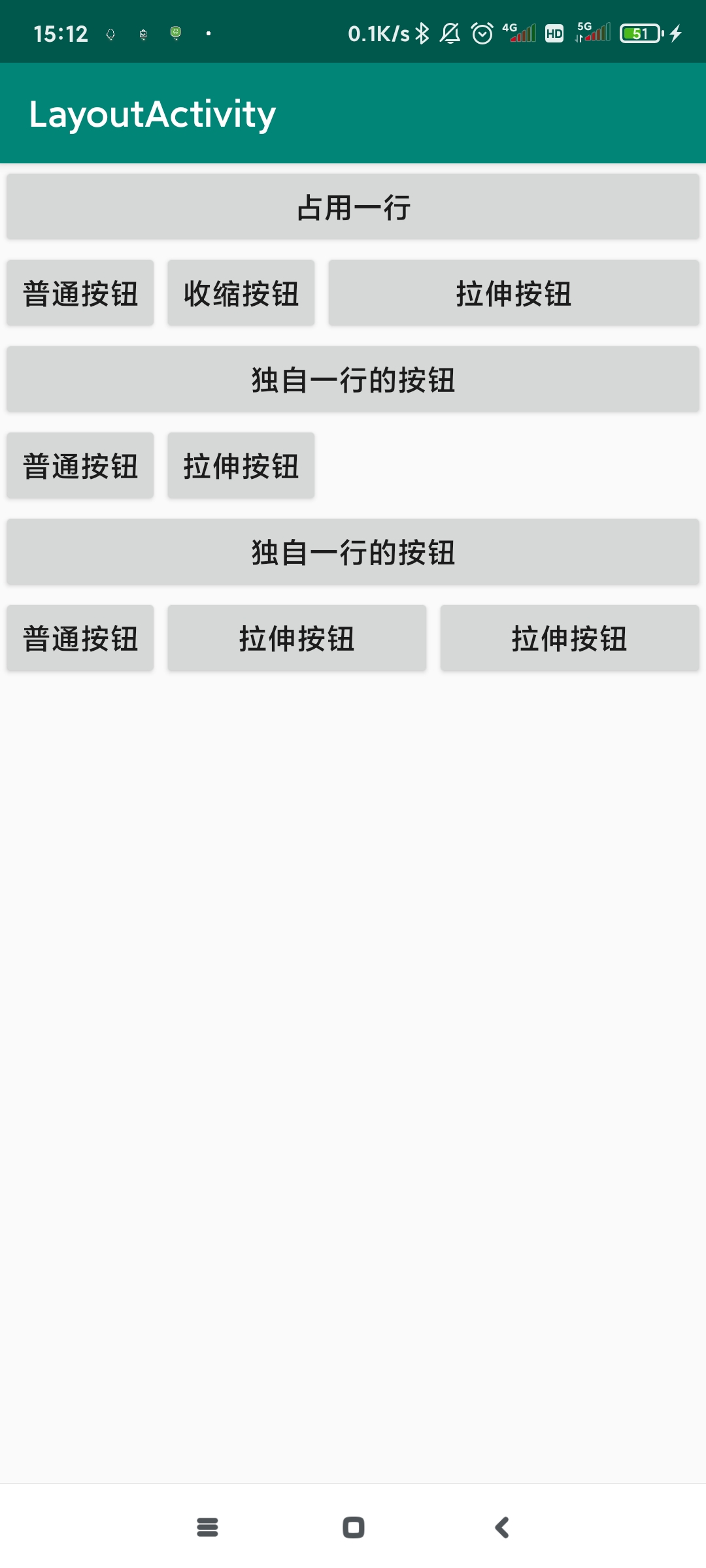The height and width of the screenshot is (1568, 706).
Task: Tap the 占用一行 button at the top
Action: click(x=353, y=207)
